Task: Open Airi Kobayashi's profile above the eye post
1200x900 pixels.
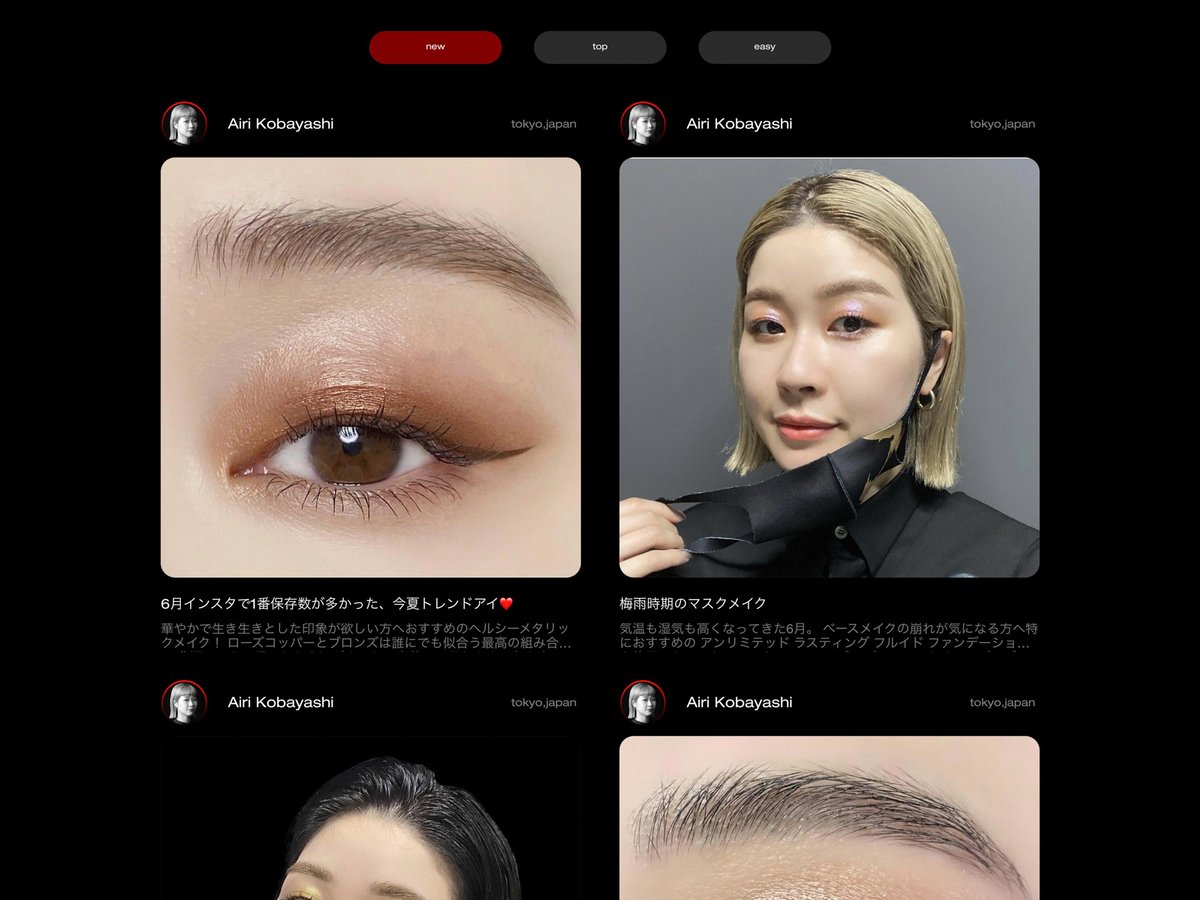Action: click(x=280, y=124)
